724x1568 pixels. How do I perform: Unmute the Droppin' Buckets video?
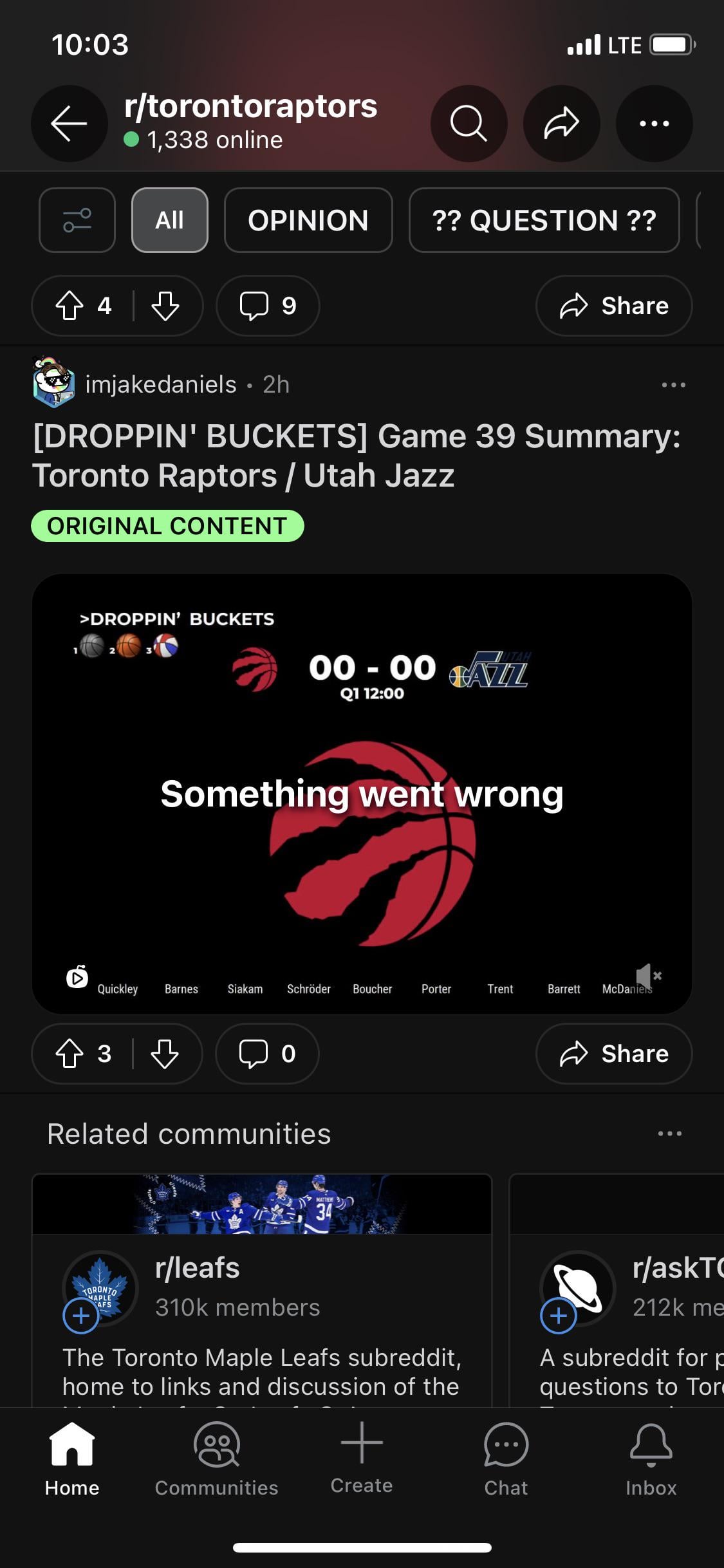[x=648, y=976]
